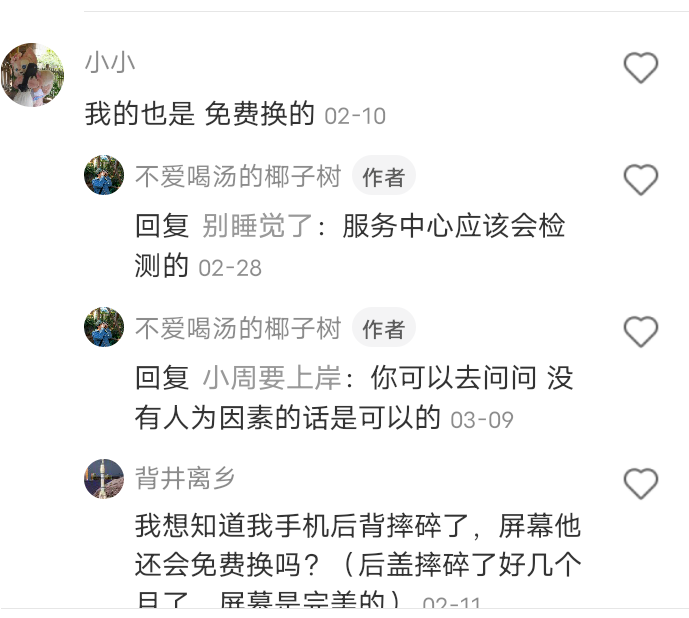Image resolution: width=689 pixels, height=618 pixels.
Task: Open 小小's profile avatar
Action: [33, 75]
